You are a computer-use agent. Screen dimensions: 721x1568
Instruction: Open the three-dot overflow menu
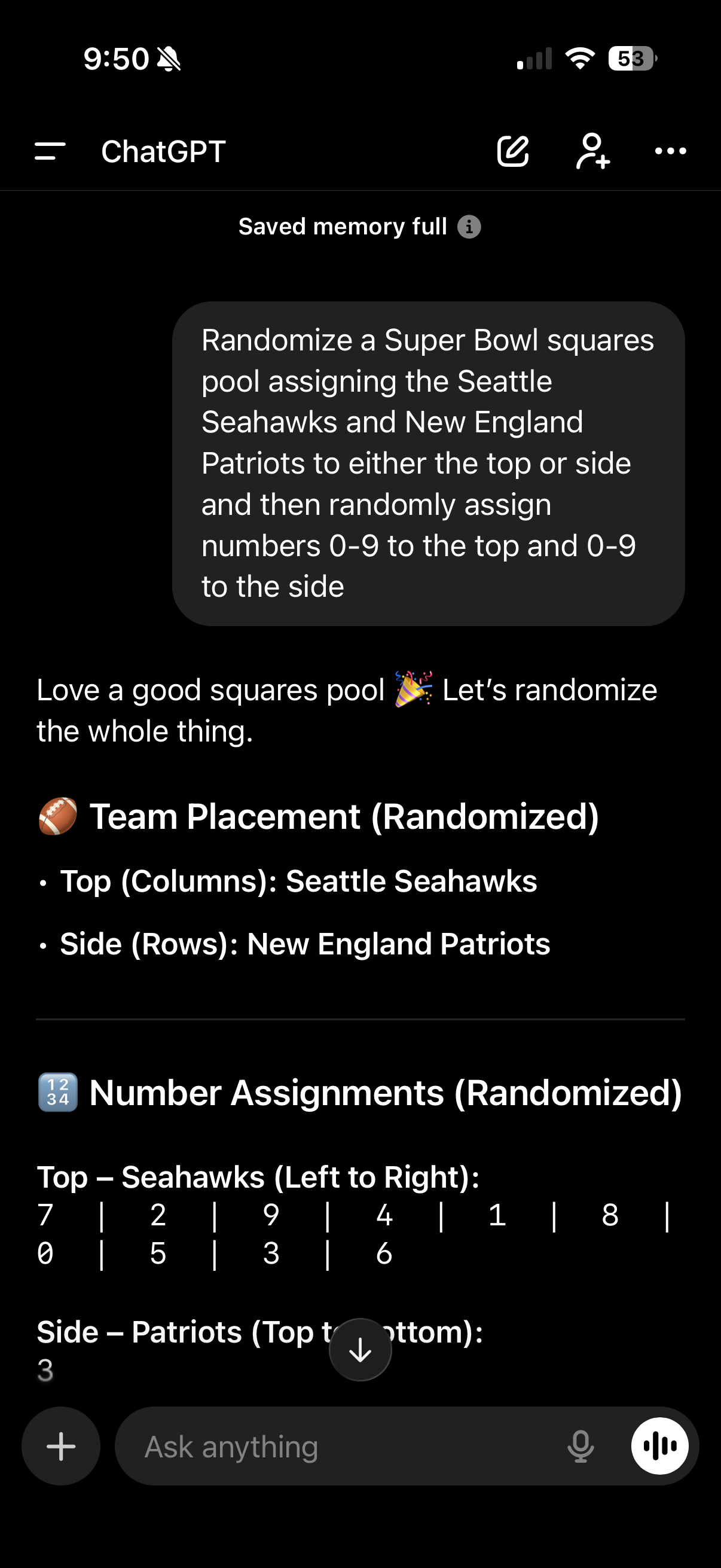(x=670, y=151)
